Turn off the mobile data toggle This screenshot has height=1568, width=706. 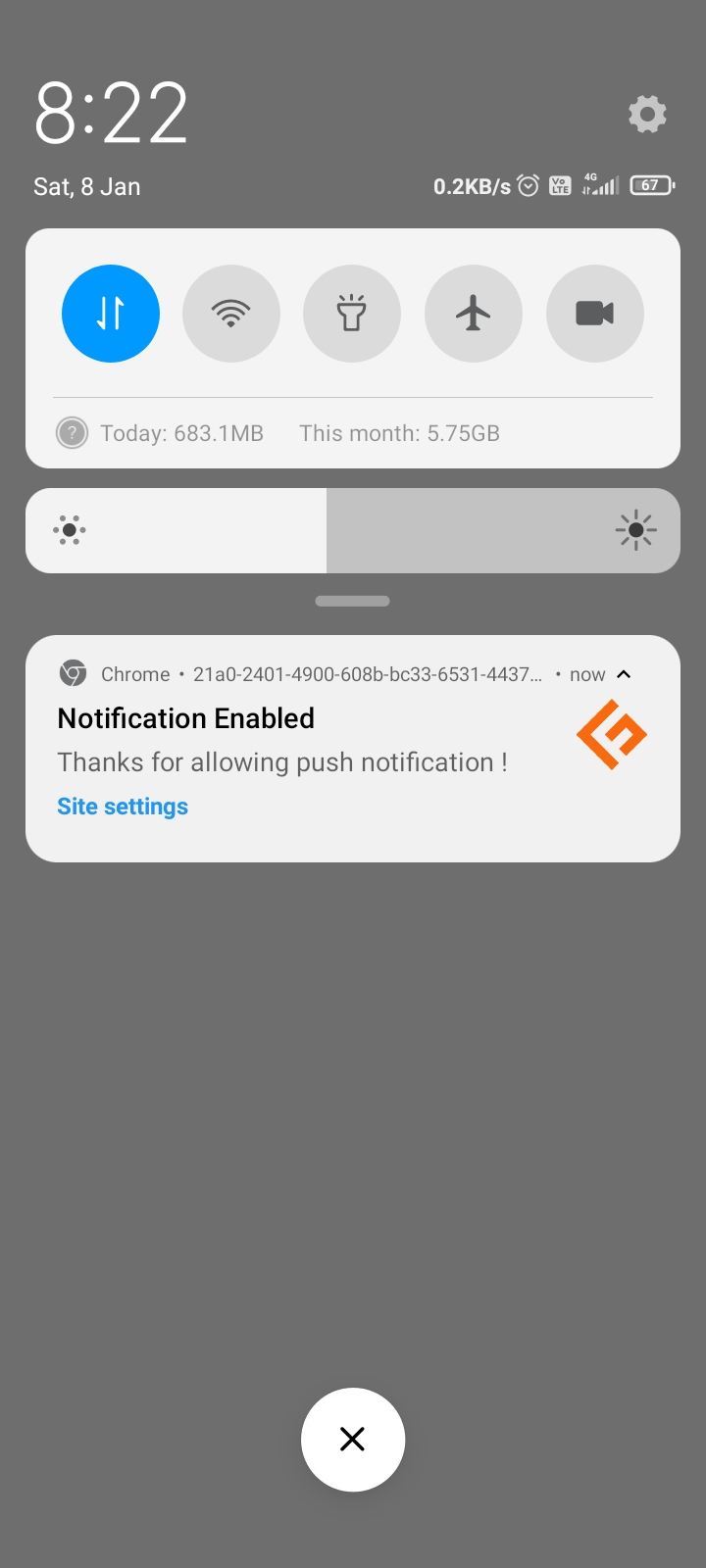click(x=111, y=314)
